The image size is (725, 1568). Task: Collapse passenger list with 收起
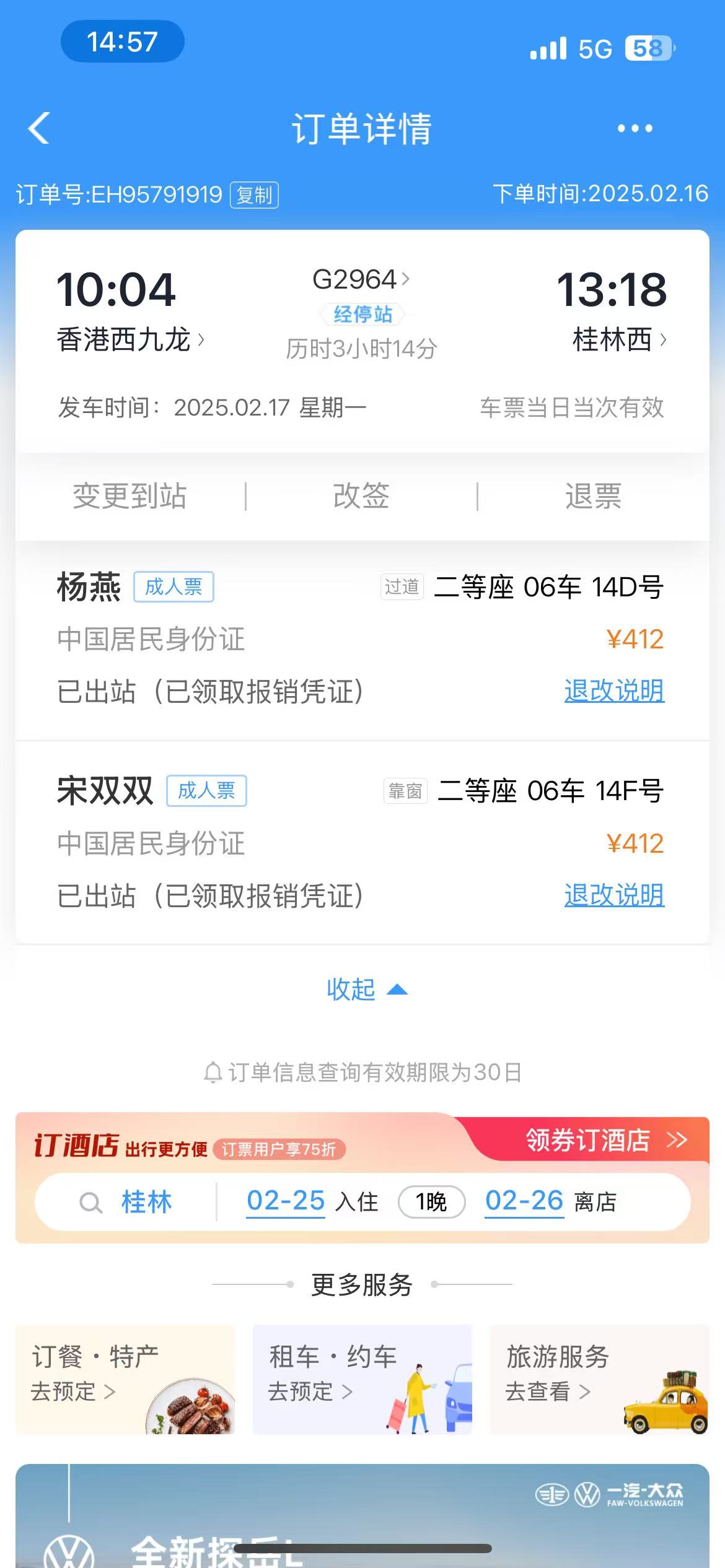[x=366, y=990]
